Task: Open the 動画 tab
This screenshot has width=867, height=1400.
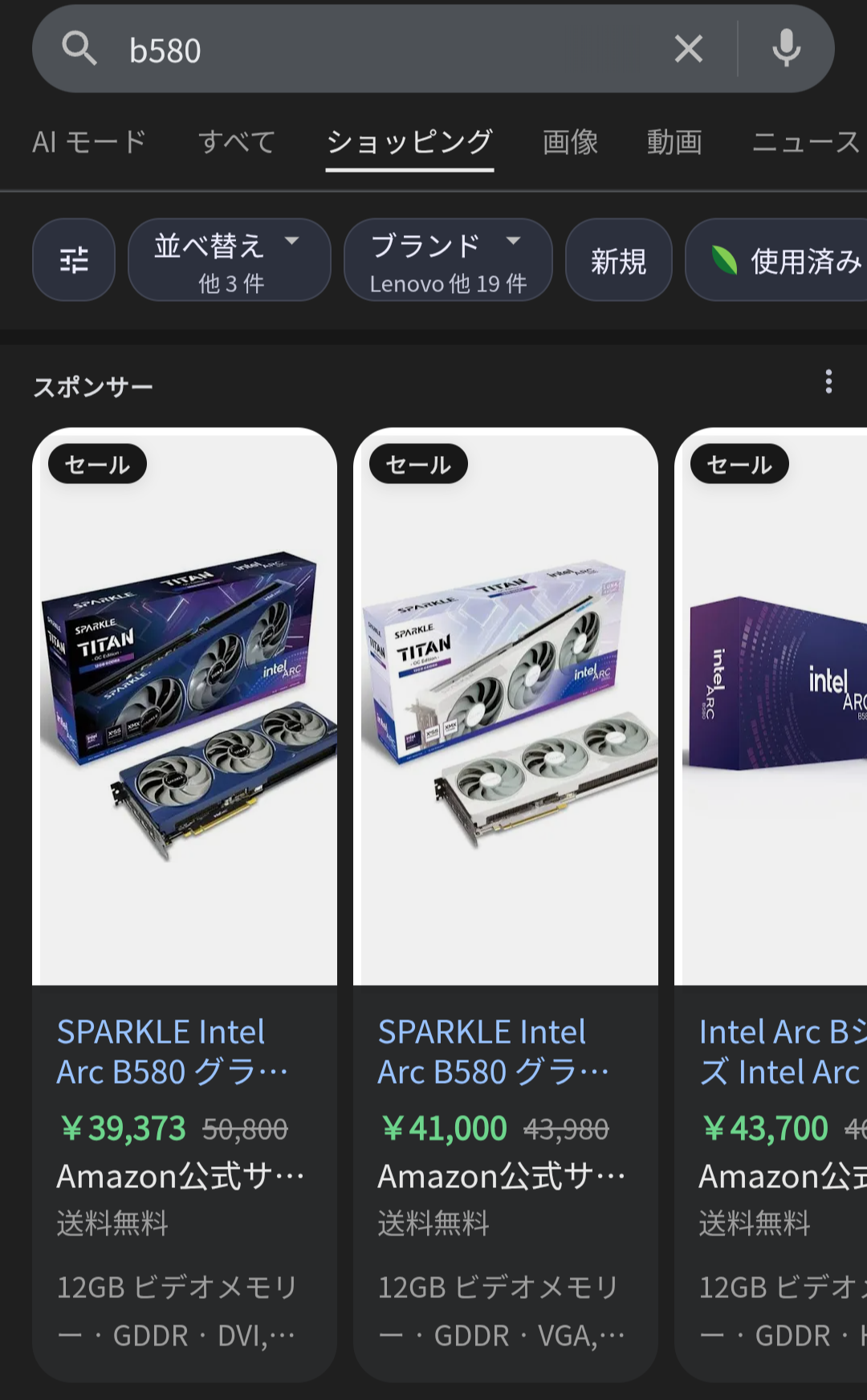Action: click(x=674, y=142)
